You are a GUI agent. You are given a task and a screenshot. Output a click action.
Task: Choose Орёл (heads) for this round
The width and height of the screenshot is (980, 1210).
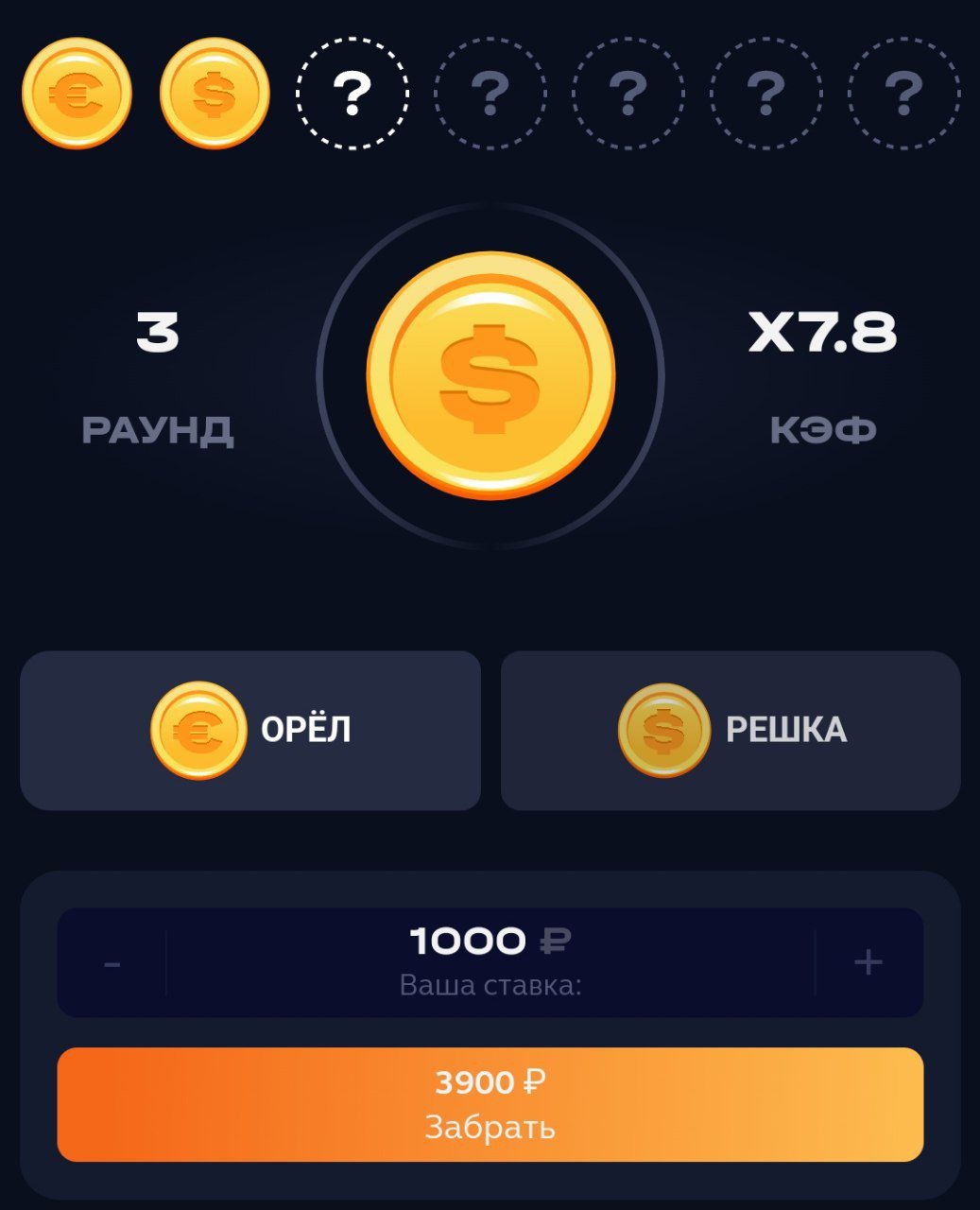tap(250, 730)
